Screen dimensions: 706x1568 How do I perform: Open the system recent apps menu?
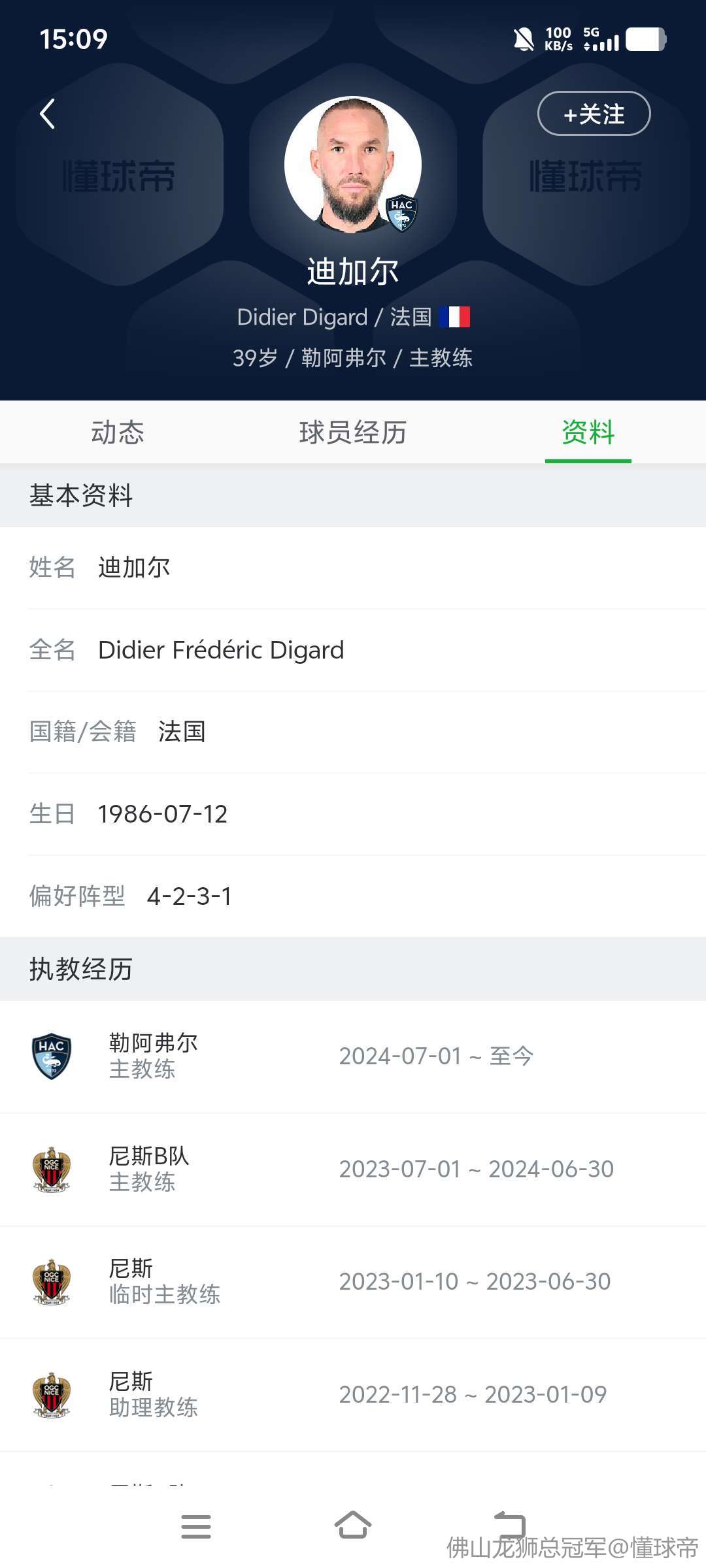tap(196, 1527)
